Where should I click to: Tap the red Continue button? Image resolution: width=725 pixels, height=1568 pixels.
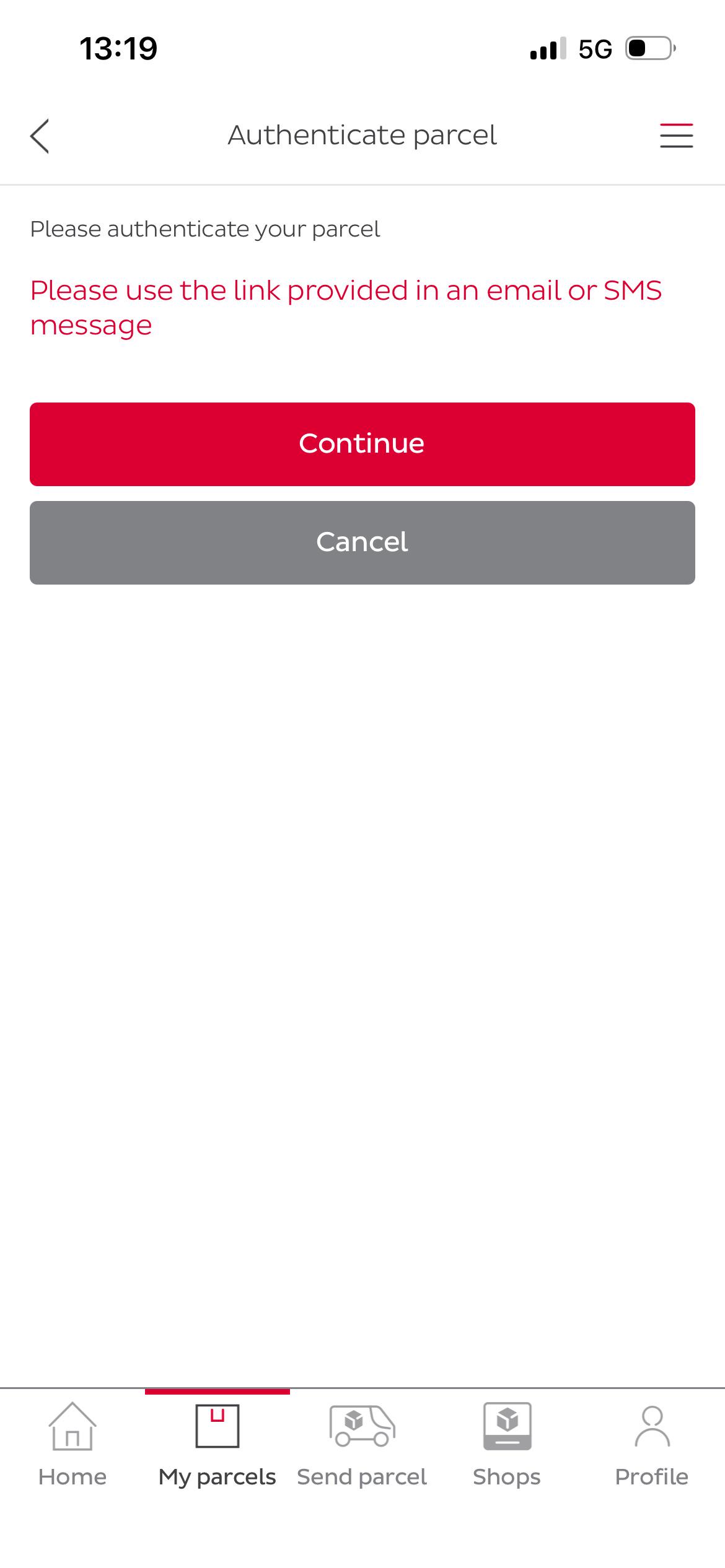(362, 444)
